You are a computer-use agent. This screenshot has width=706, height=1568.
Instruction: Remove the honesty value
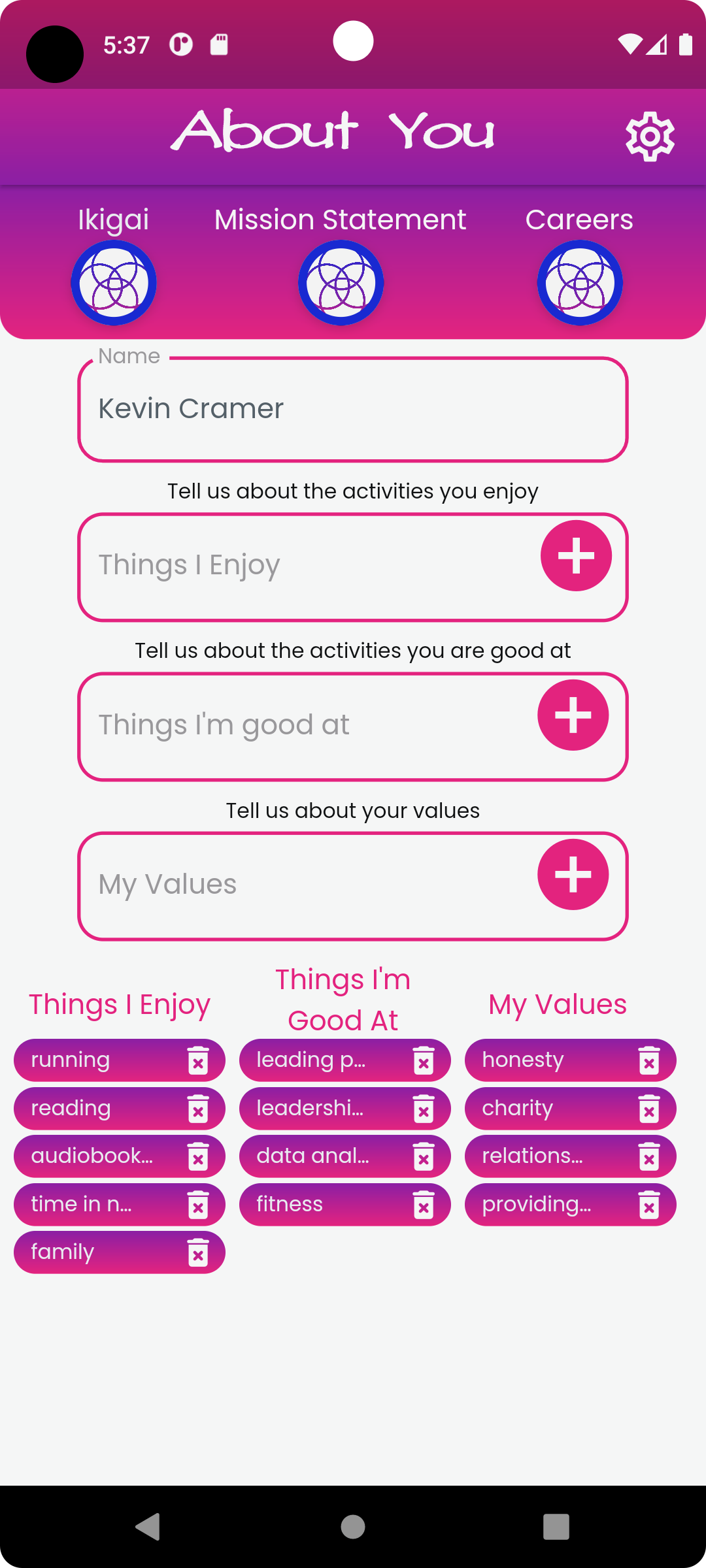(x=649, y=1060)
